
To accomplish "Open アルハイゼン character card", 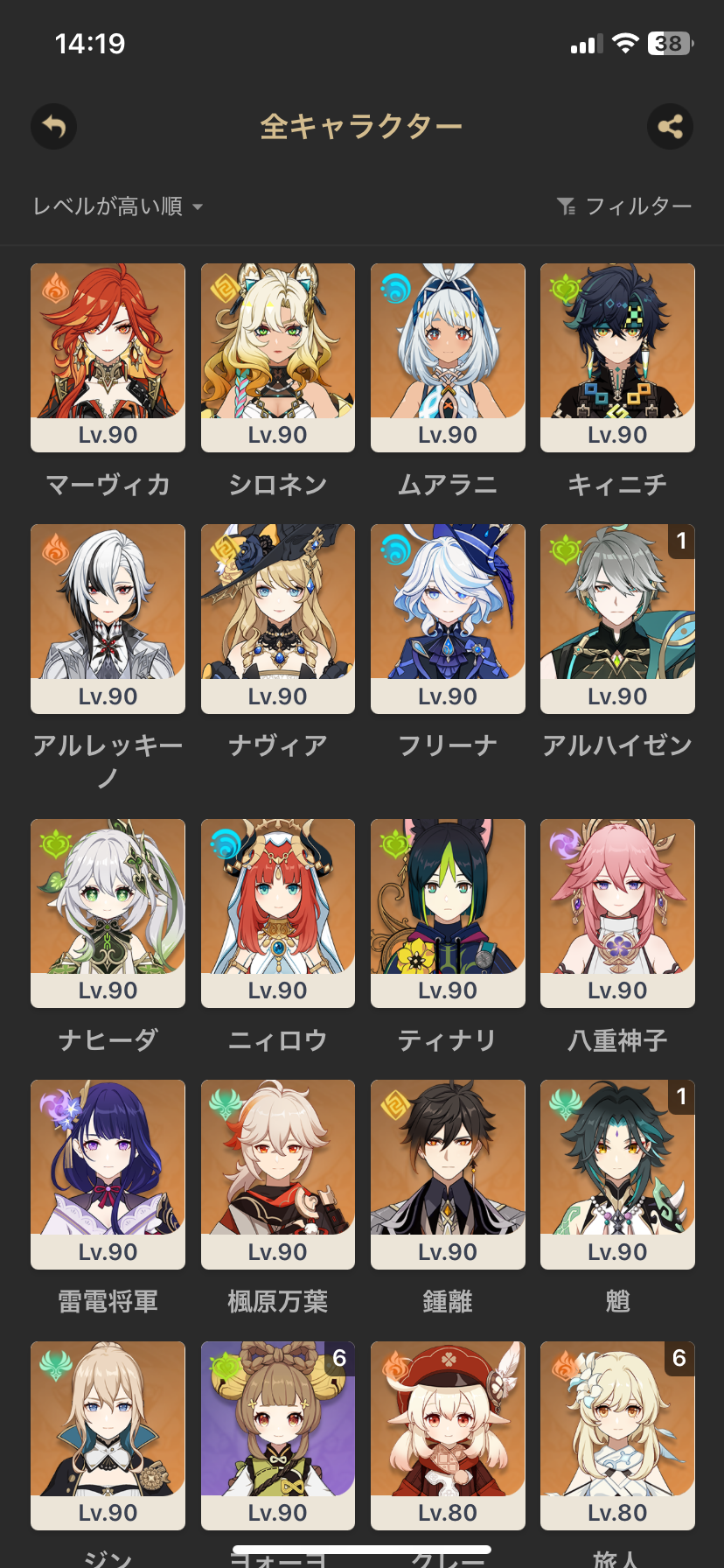I will pos(617,618).
